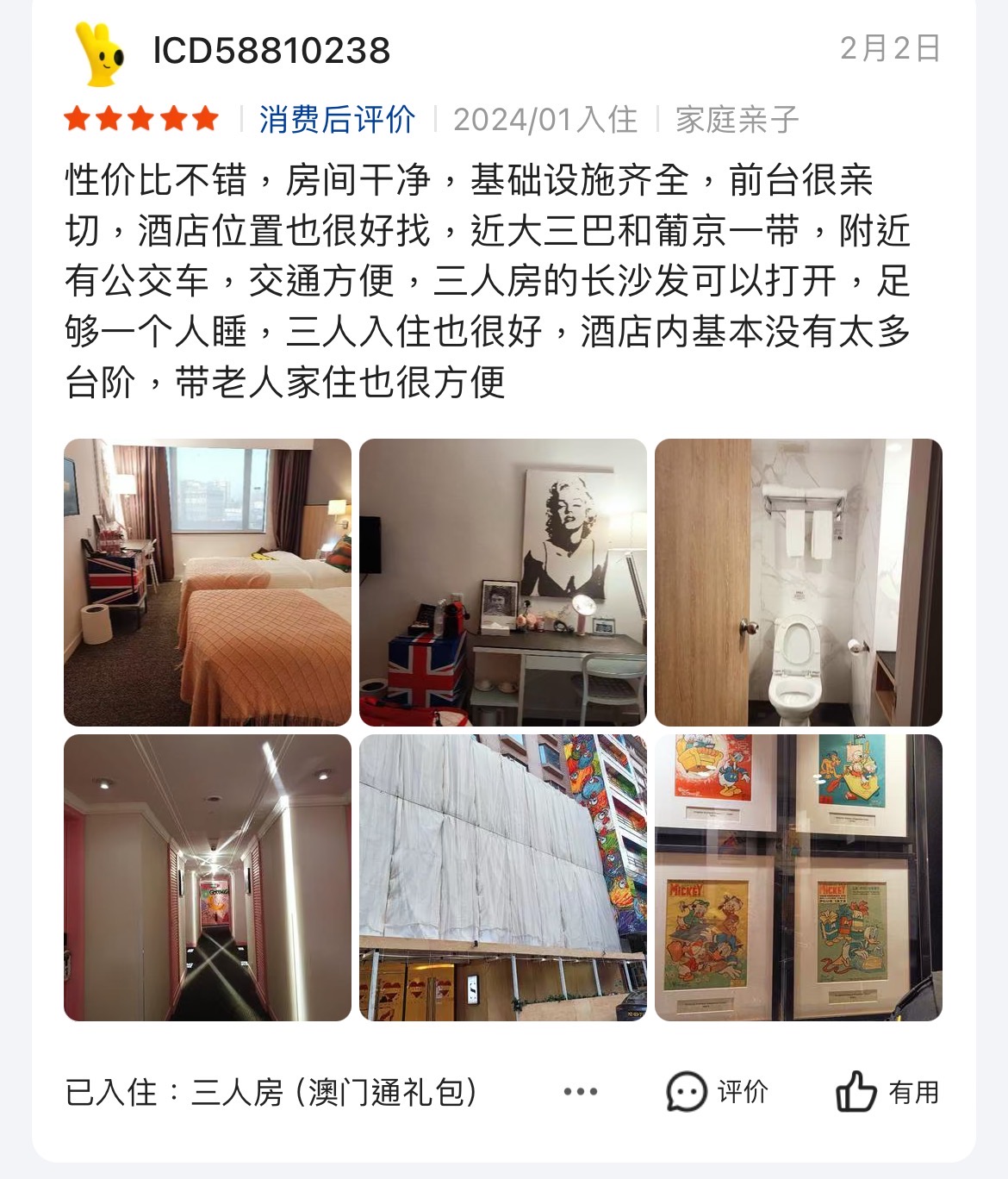
Task: Open the building exterior photo
Action: coord(502,877)
